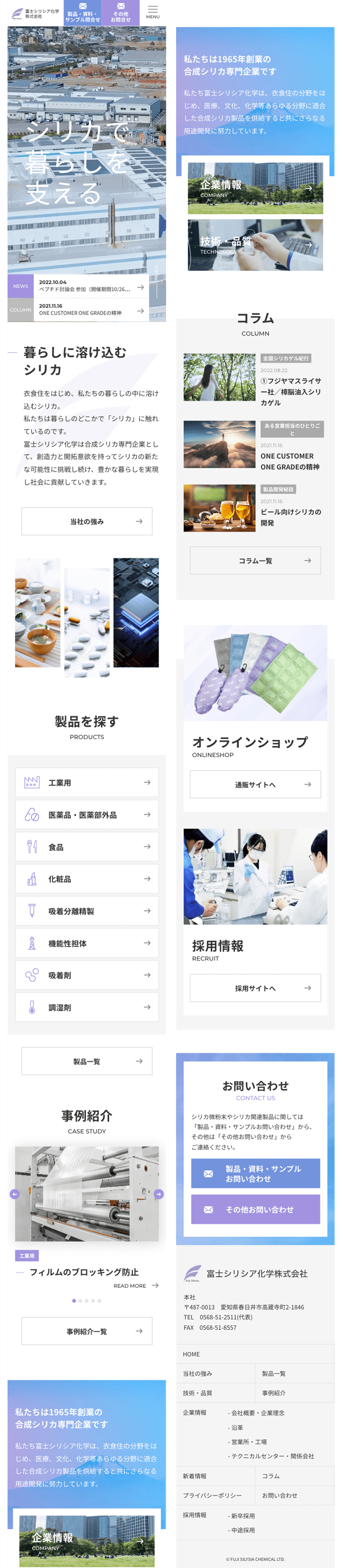Open the MENU hamburger button
The image size is (343, 1568).
[152, 12]
